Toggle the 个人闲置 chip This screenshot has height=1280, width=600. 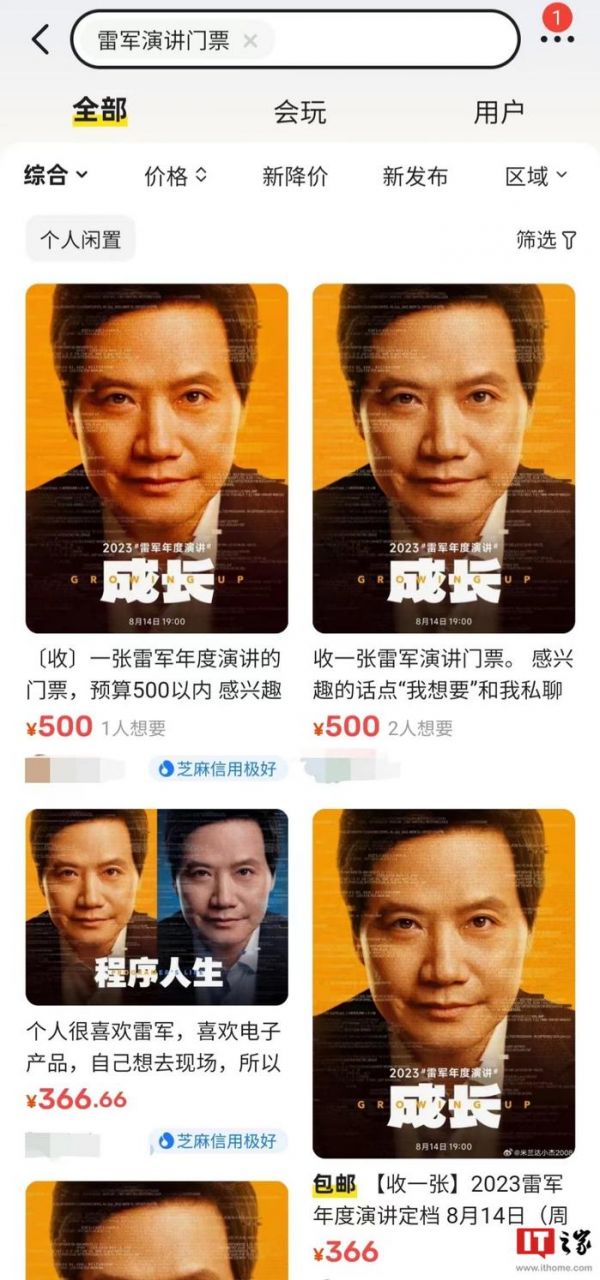[80, 239]
